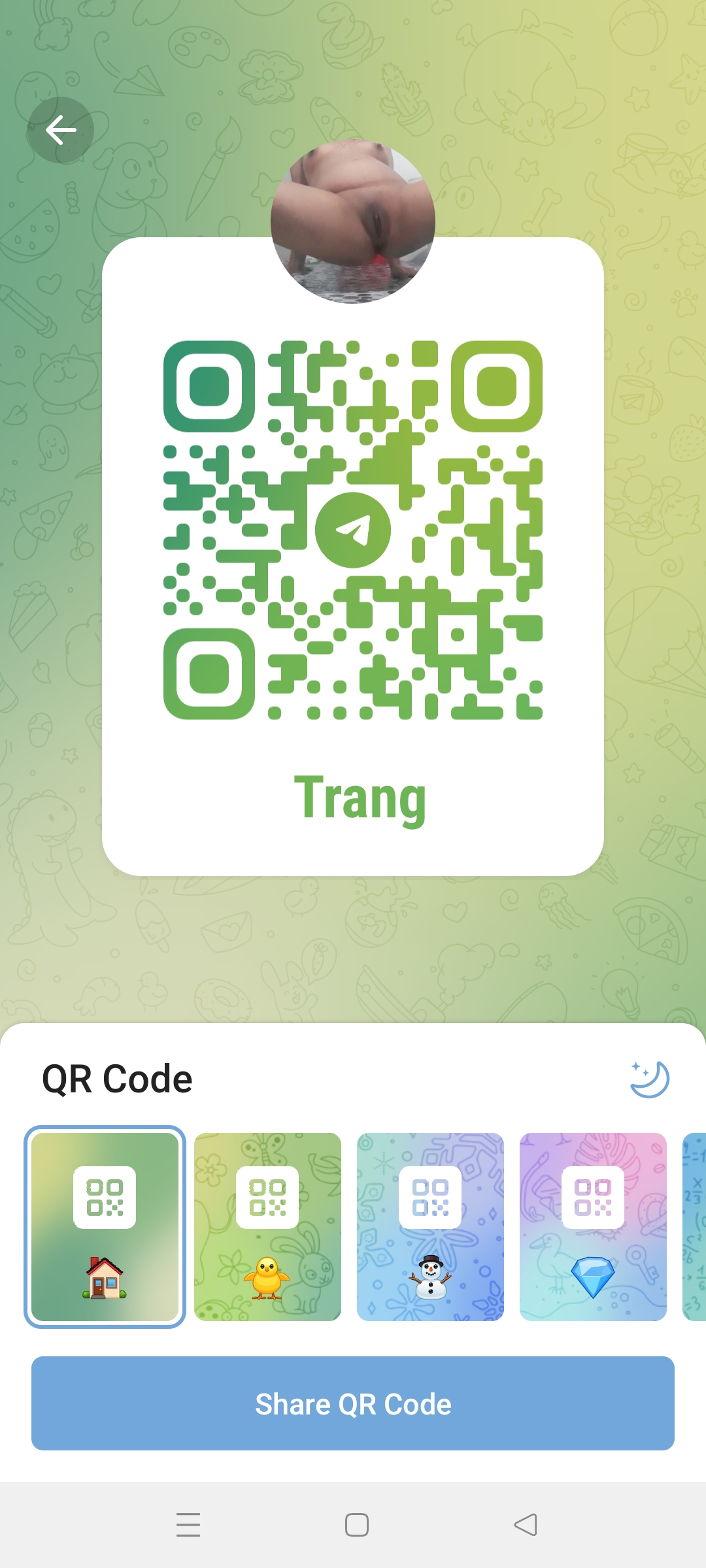This screenshot has height=1568, width=706.
Task: Toggle night mode with the moon icon
Action: pyautogui.click(x=649, y=1079)
